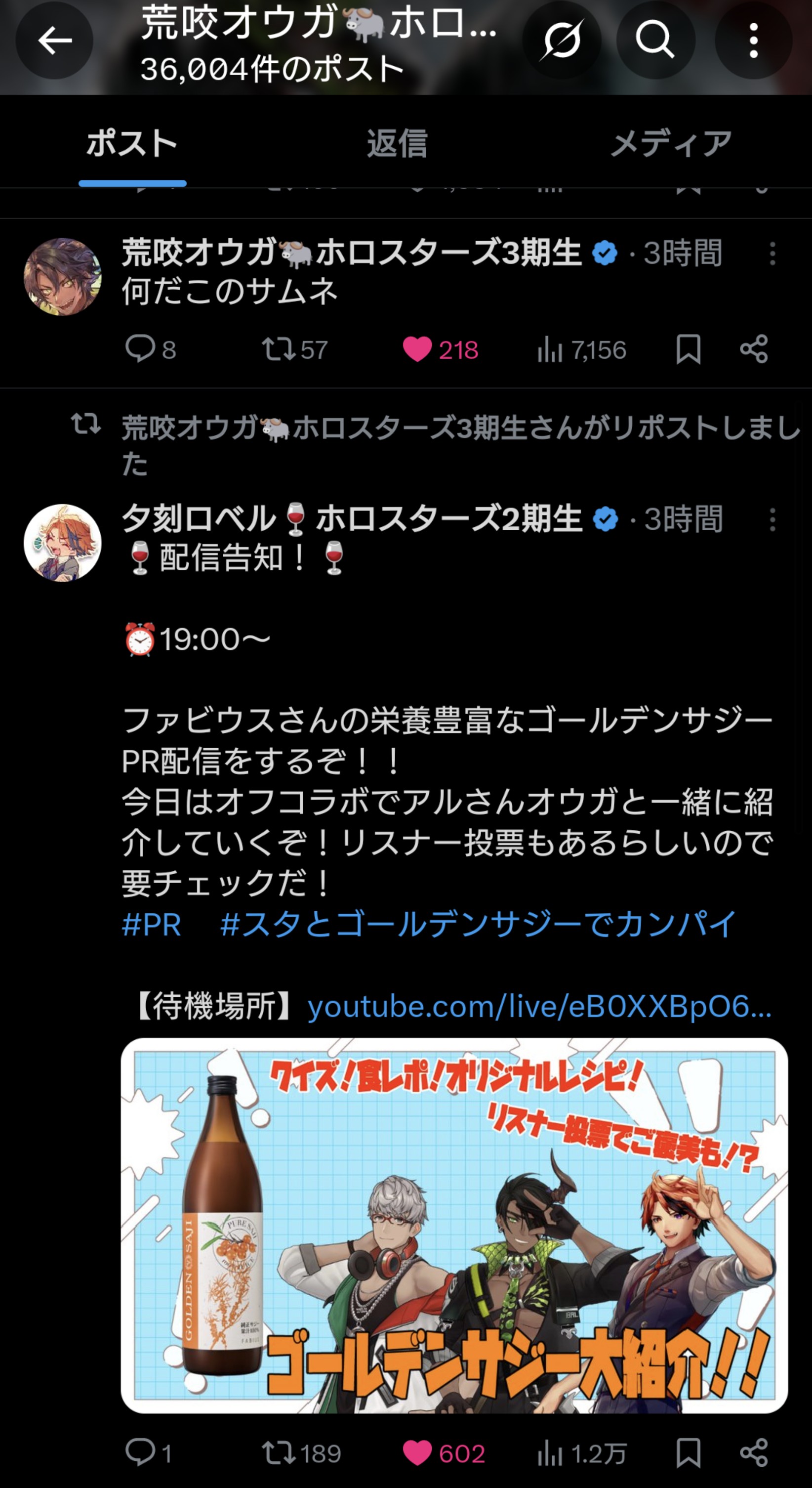Open the profile overflow menu
Viewport: 812px width, 1488px height.
753,41
